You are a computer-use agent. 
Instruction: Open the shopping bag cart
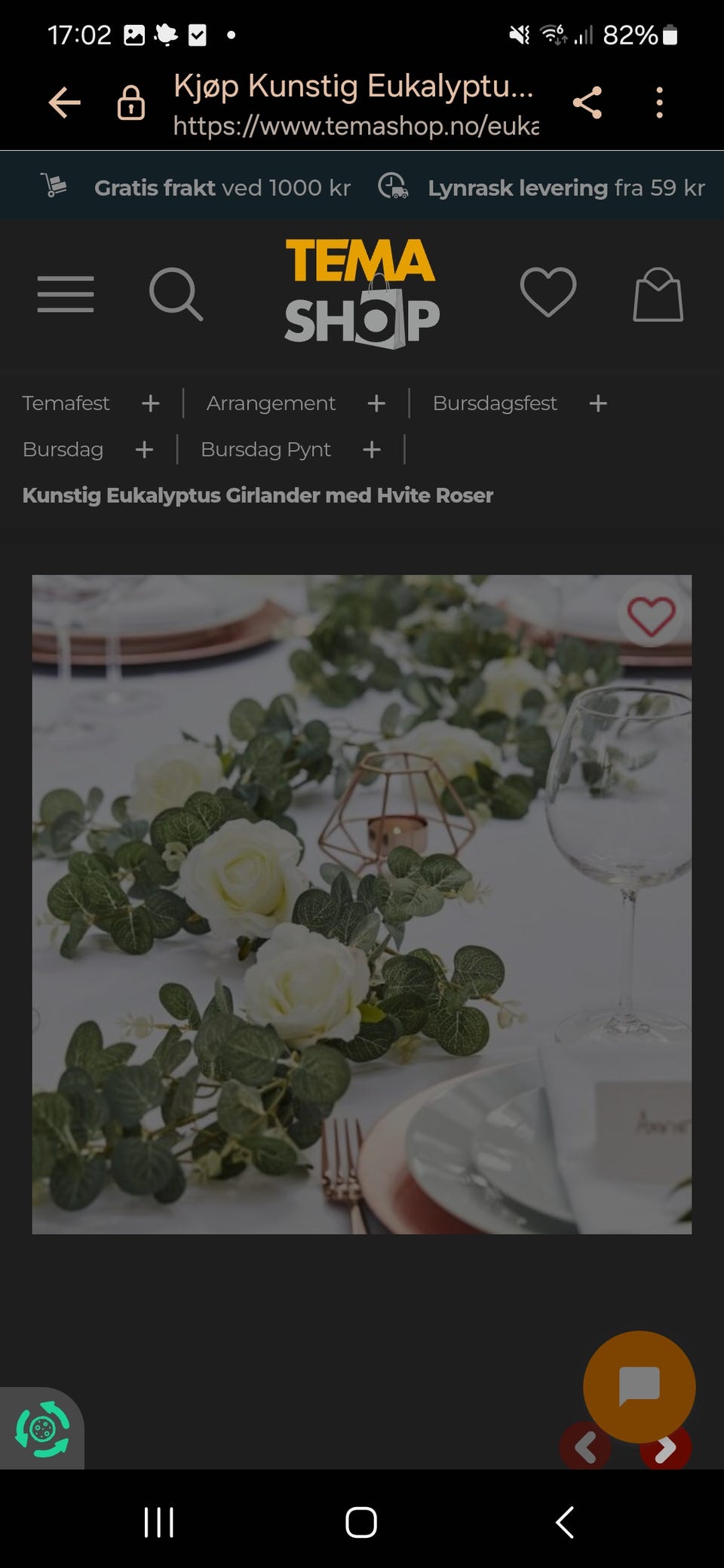tap(657, 295)
